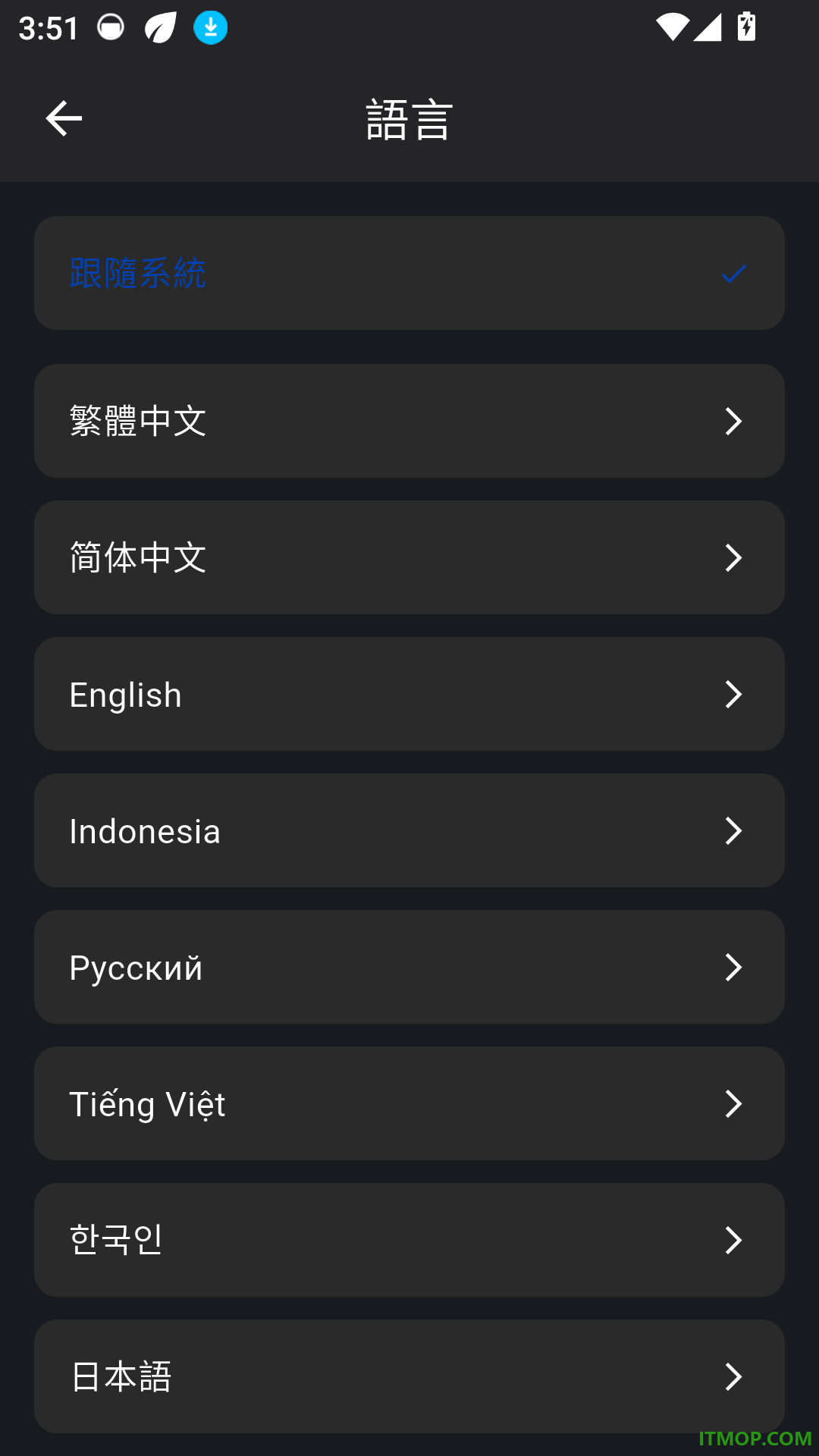Go back using the arrow icon
The height and width of the screenshot is (1456, 819).
[64, 119]
